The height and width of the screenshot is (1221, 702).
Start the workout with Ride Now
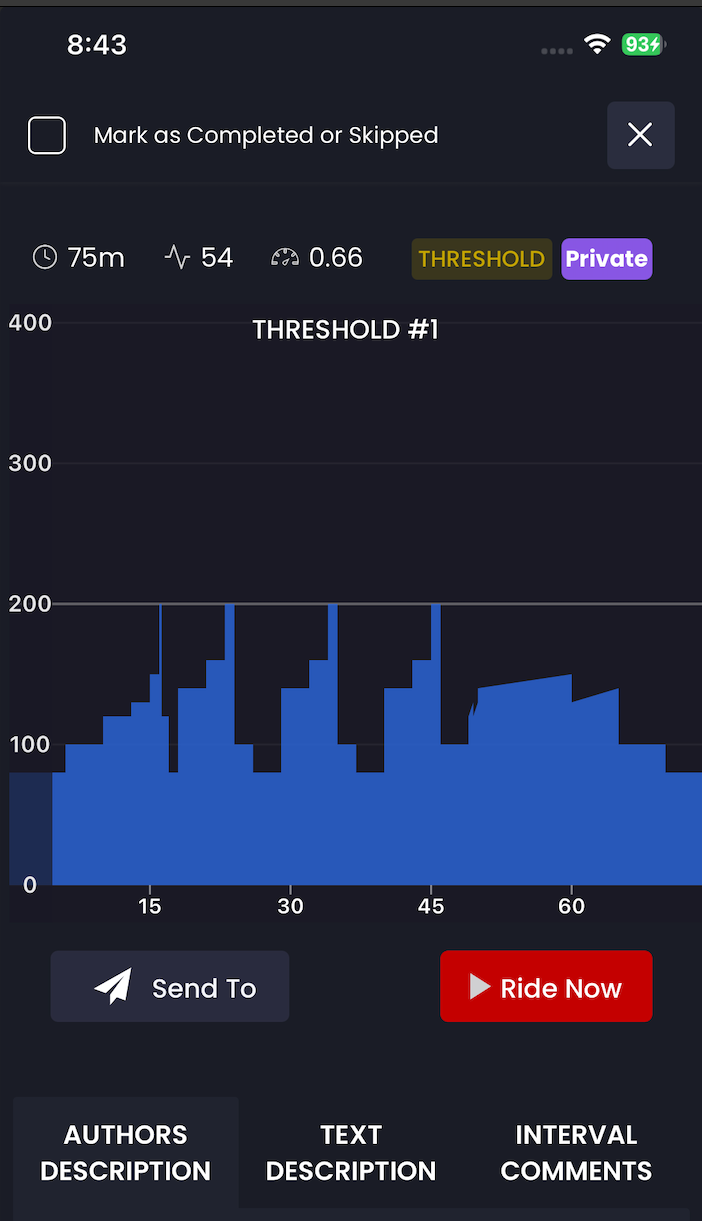point(546,987)
